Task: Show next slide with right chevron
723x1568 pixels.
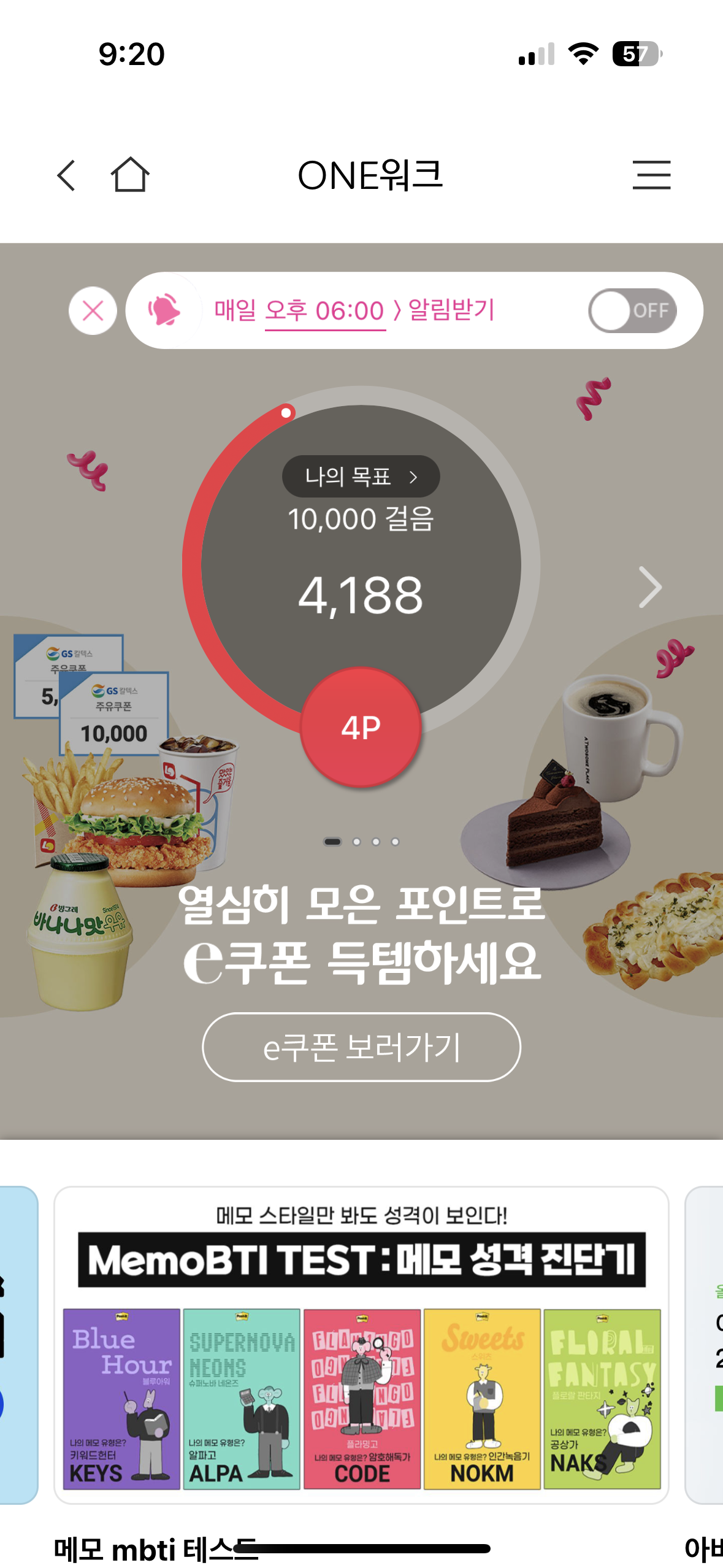Action: pos(650,587)
